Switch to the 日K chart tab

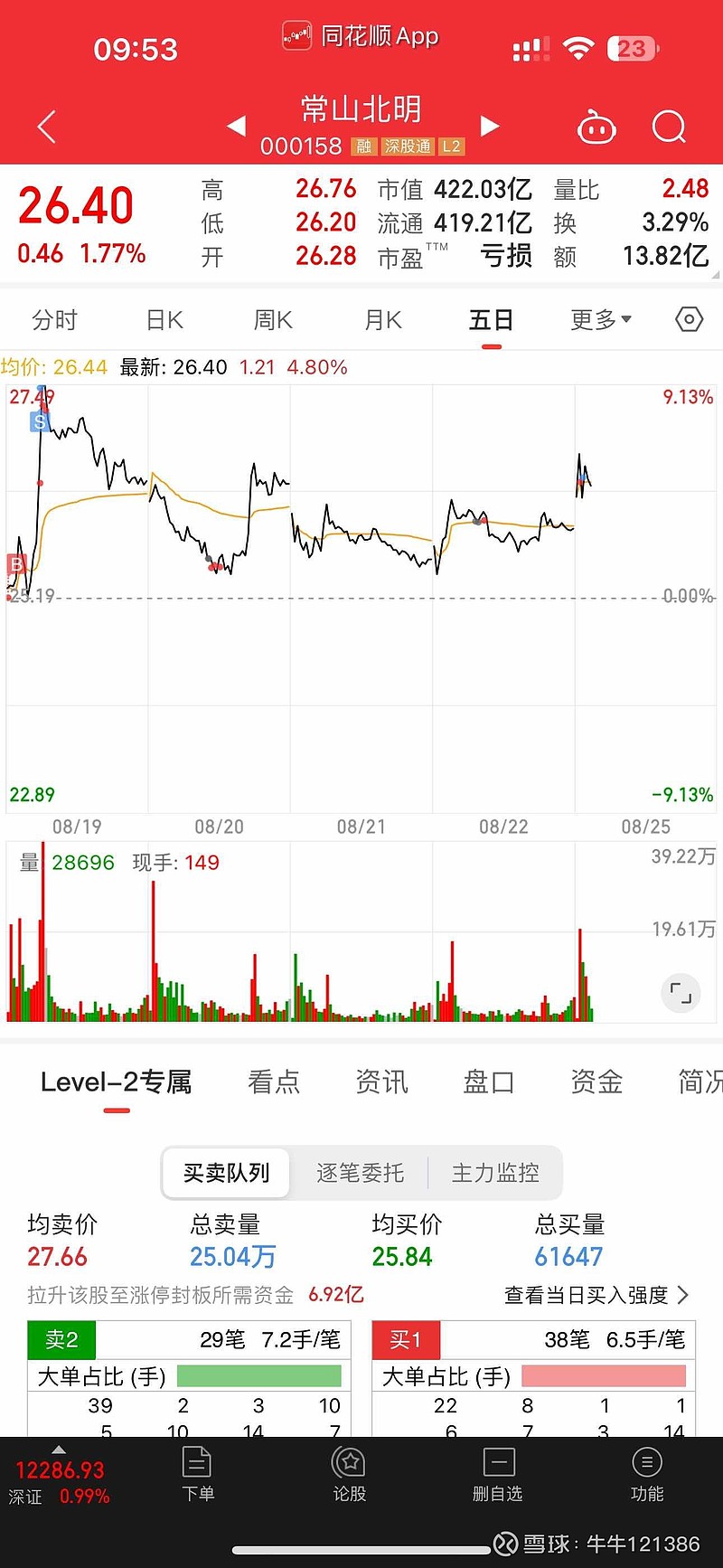point(164,320)
